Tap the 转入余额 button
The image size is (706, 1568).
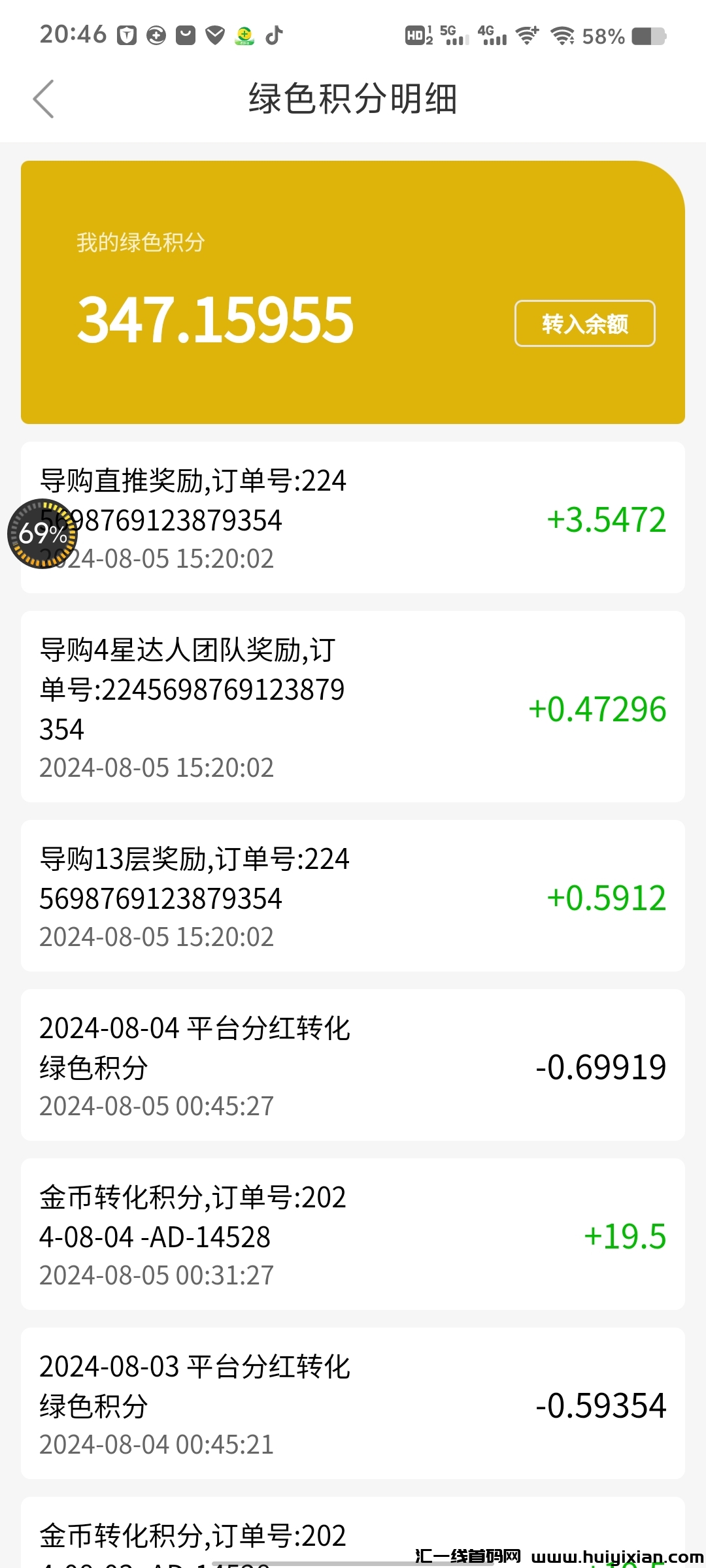tap(584, 323)
